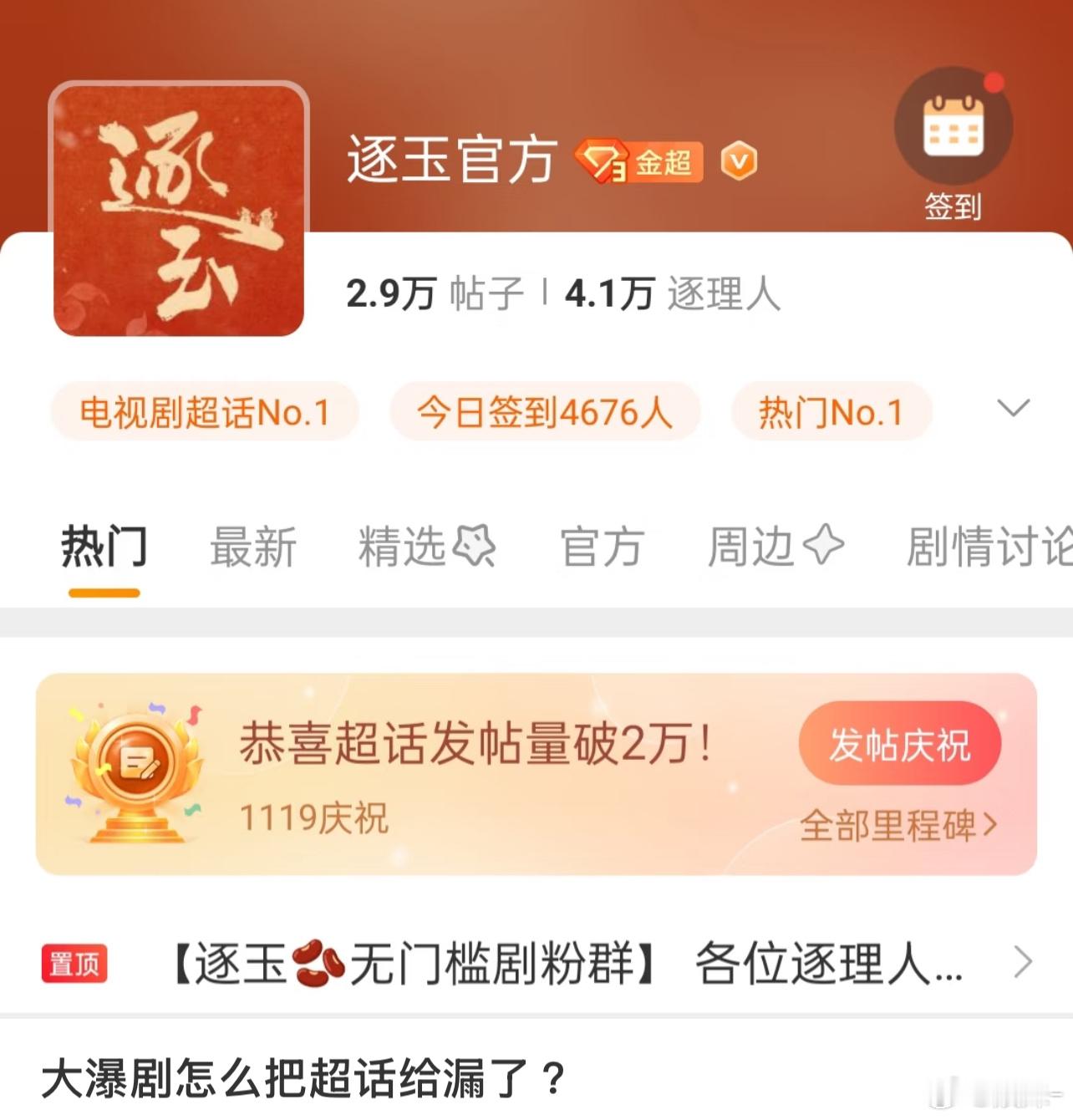Viewport: 1073px width, 1120px height.
Task: Click the 置顶 pinned label
Action: (76, 964)
